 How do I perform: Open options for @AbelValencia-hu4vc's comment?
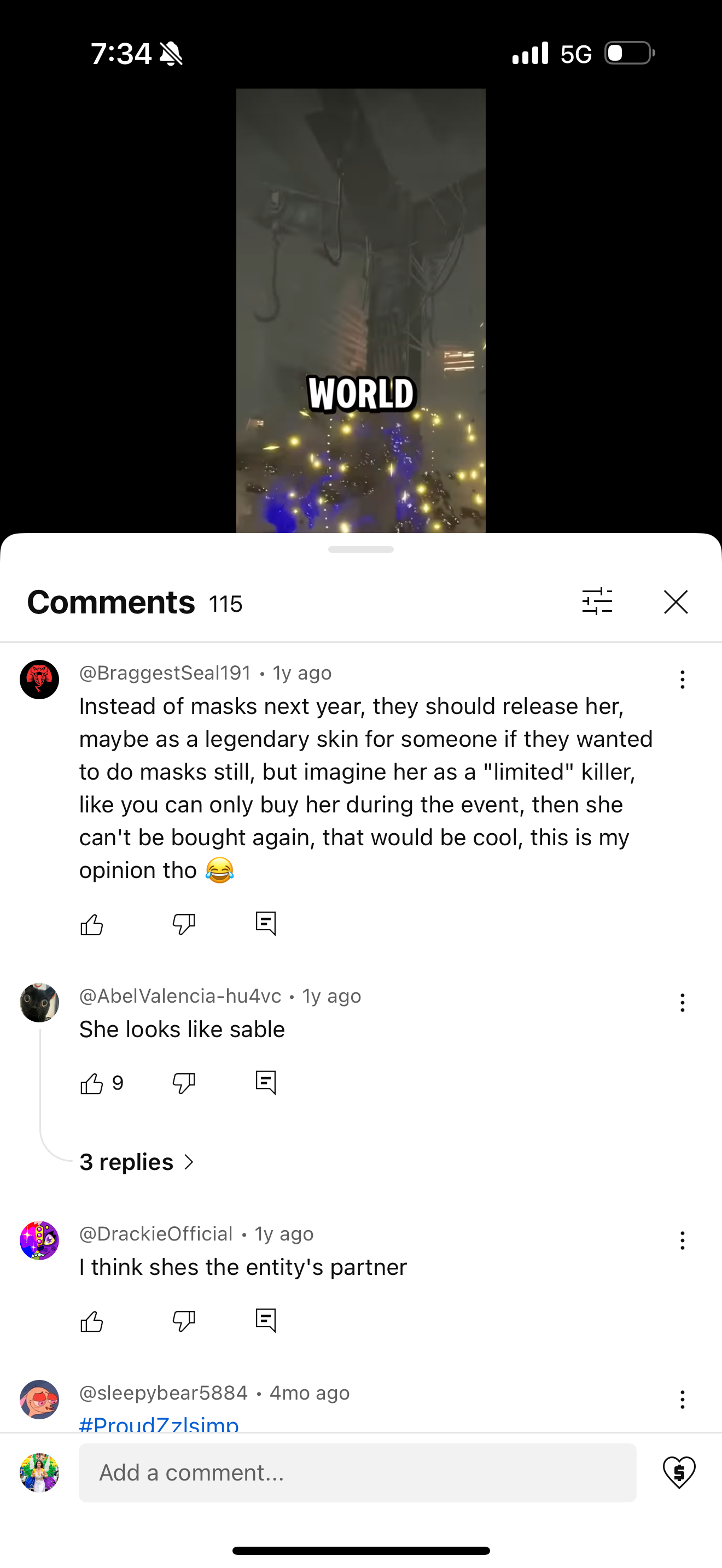point(683,1003)
